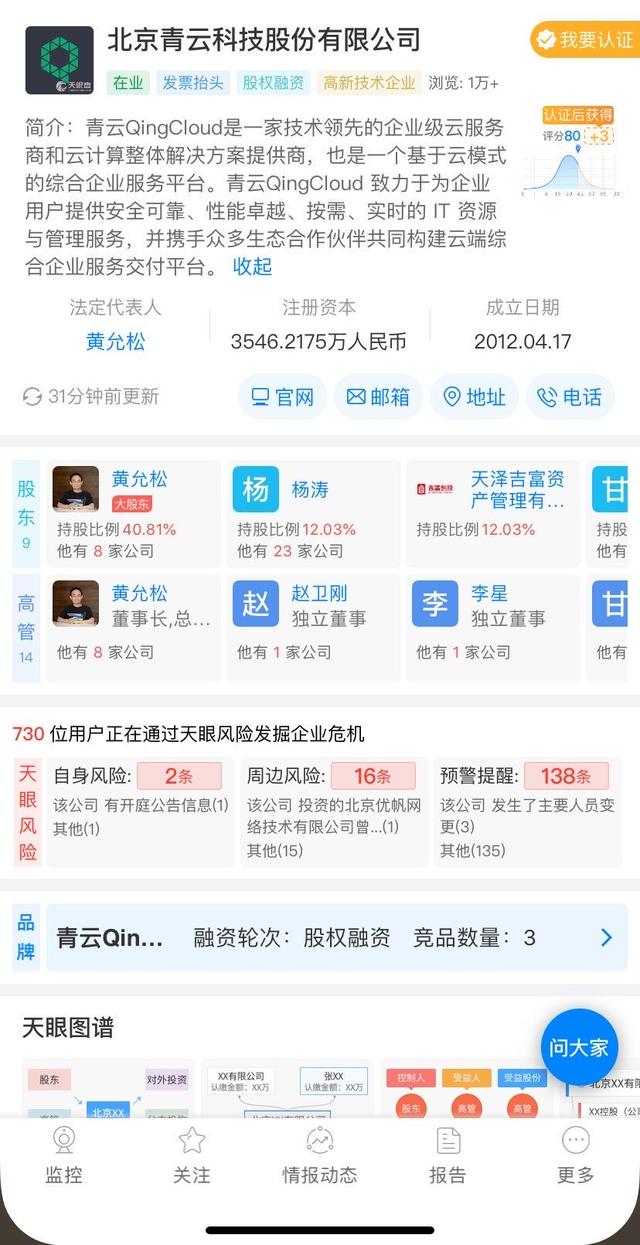View 周边风险 with 16 items
The height and width of the screenshot is (1245, 640).
click(334, 813)
